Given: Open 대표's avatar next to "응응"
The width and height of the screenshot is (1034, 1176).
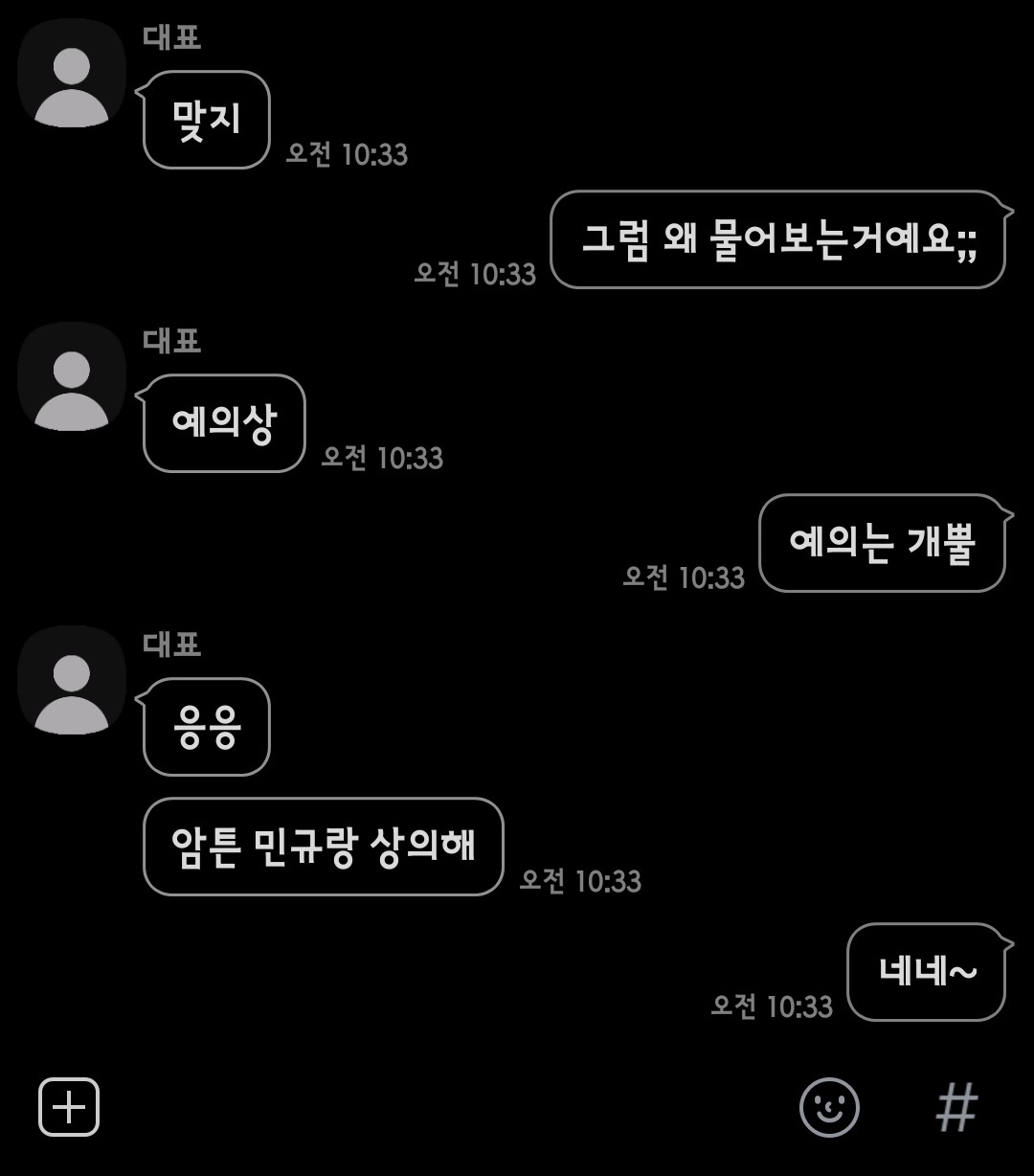Looking at the screenshot, I should [72, 681].
